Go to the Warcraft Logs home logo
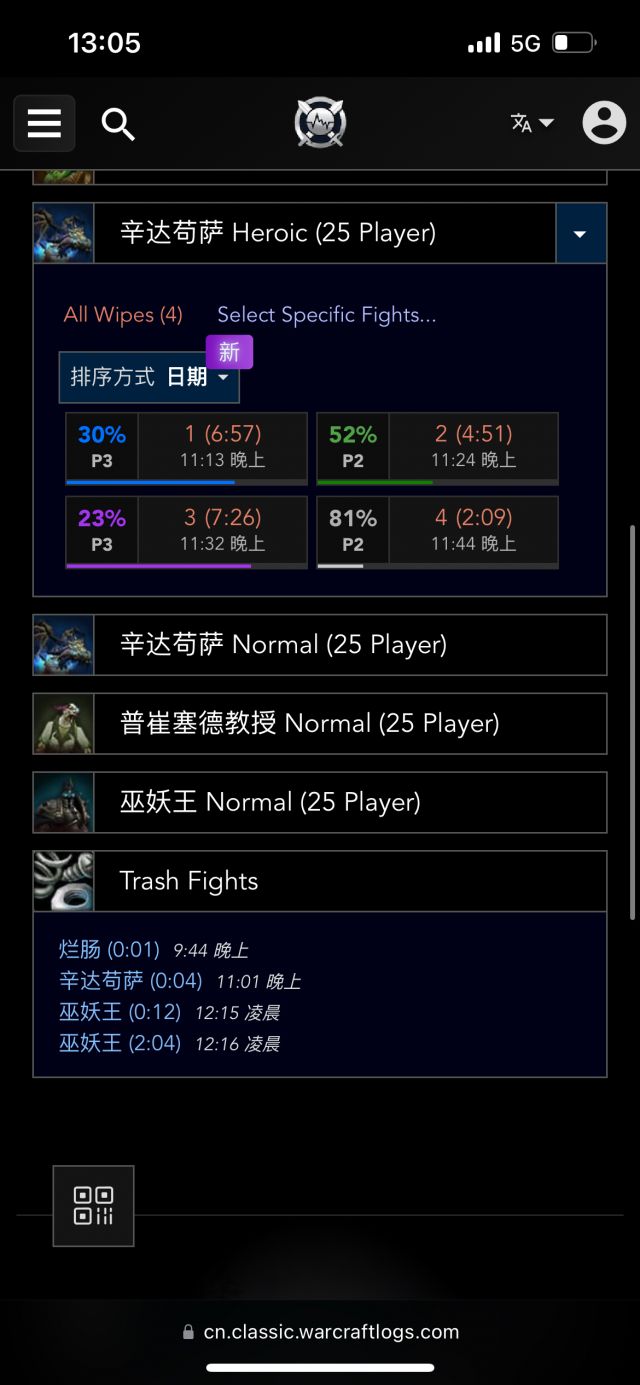Image resolution: width=640 pixels, height=1385 pixels. 320,124
